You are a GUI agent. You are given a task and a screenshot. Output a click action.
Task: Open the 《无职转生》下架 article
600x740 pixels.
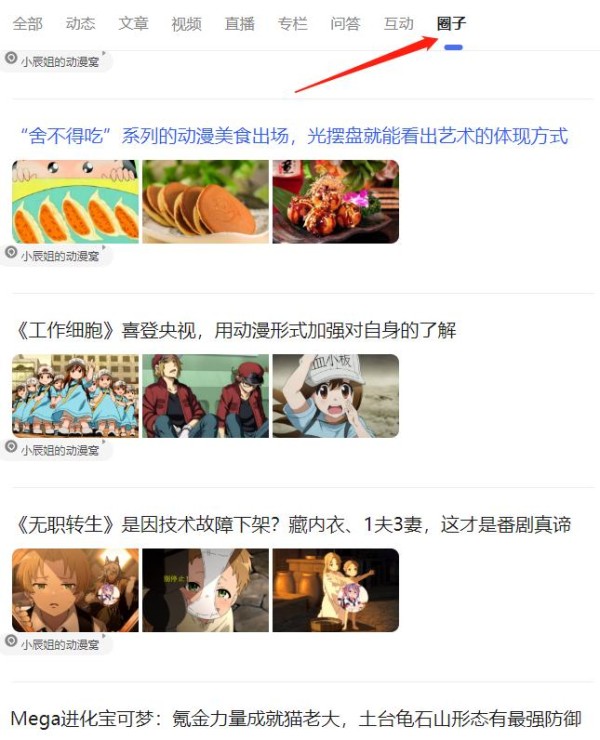[290, 524]
